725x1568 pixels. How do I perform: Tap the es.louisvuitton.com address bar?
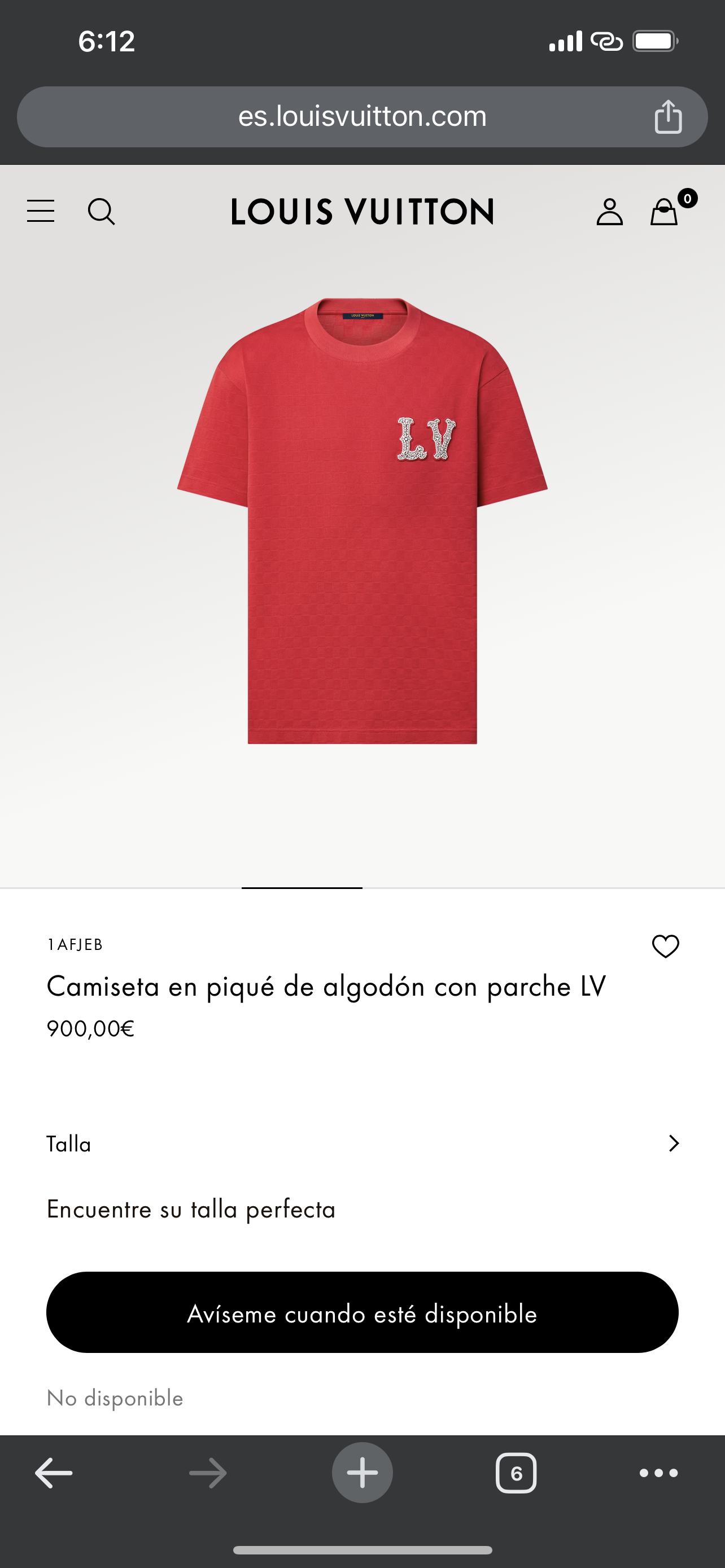[x=362, y=116]
